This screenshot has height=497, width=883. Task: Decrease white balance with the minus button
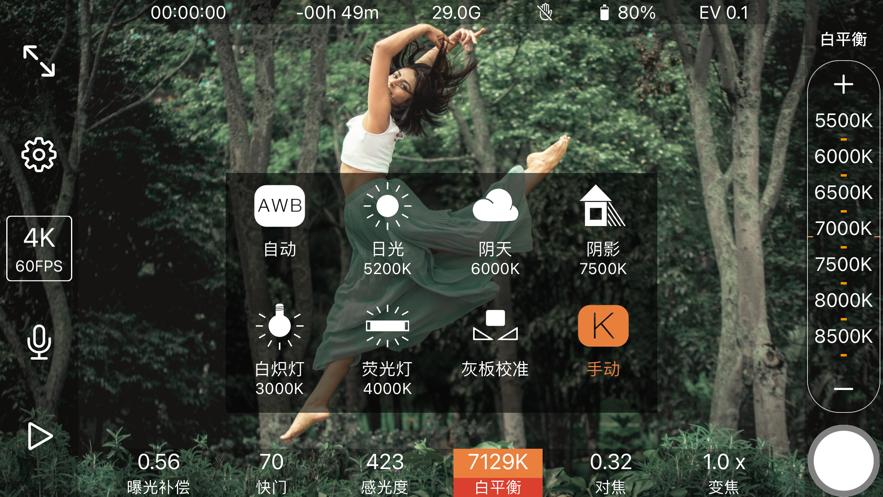coord(843,389)
